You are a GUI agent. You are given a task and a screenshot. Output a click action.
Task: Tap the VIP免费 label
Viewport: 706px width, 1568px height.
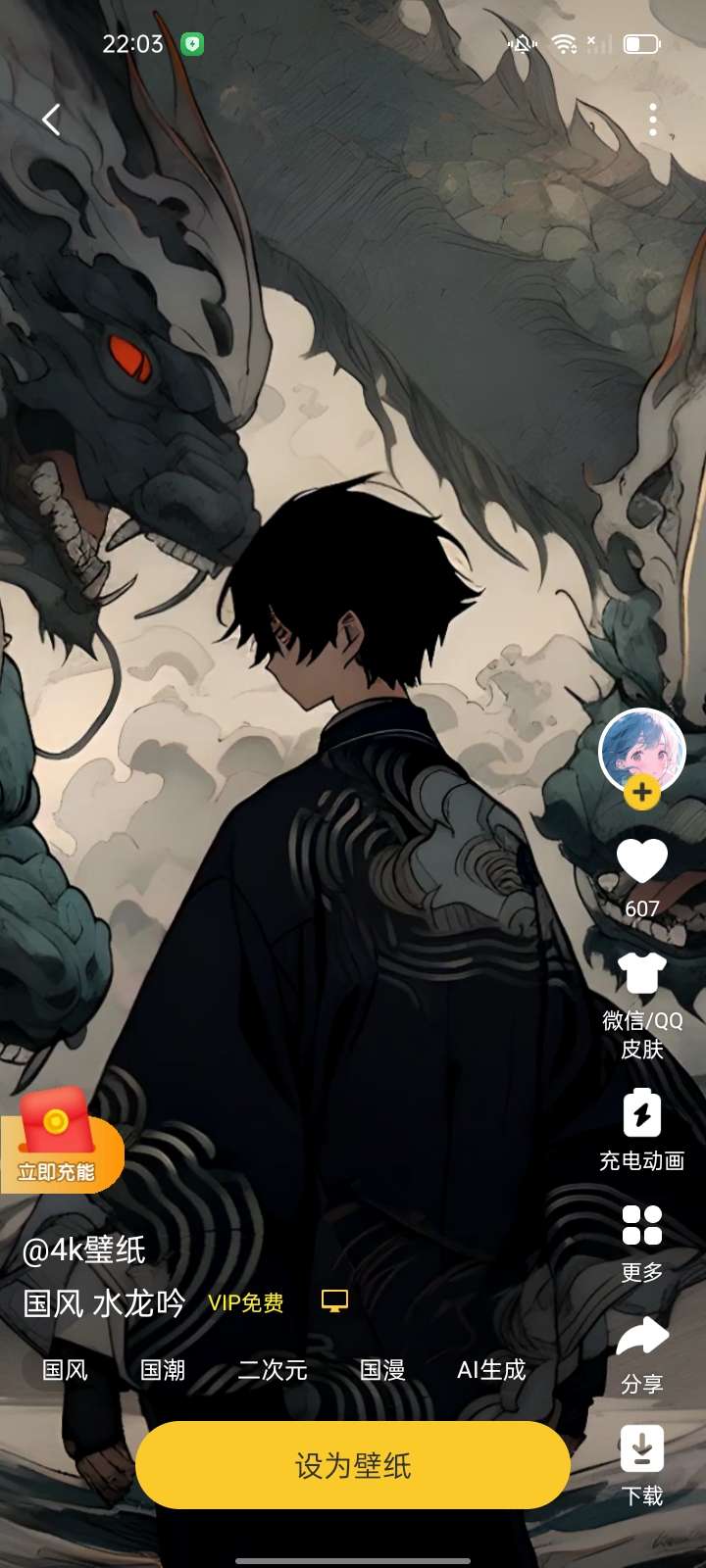246,1302
